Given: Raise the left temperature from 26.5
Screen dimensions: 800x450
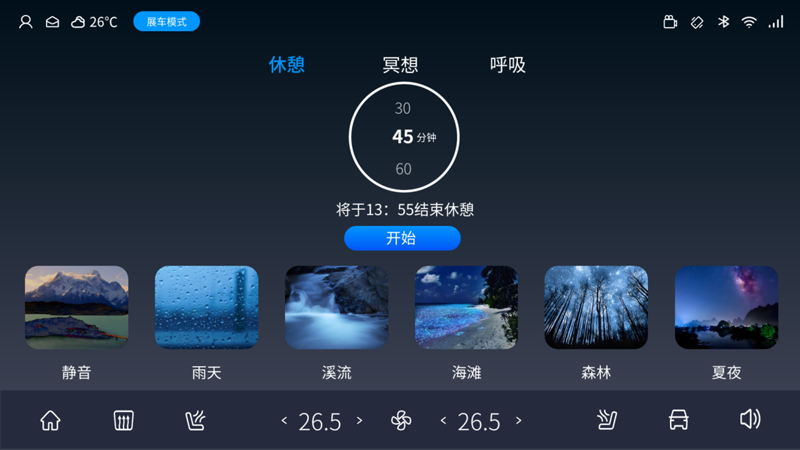Looking at the screenshot, I should (360, 421).
